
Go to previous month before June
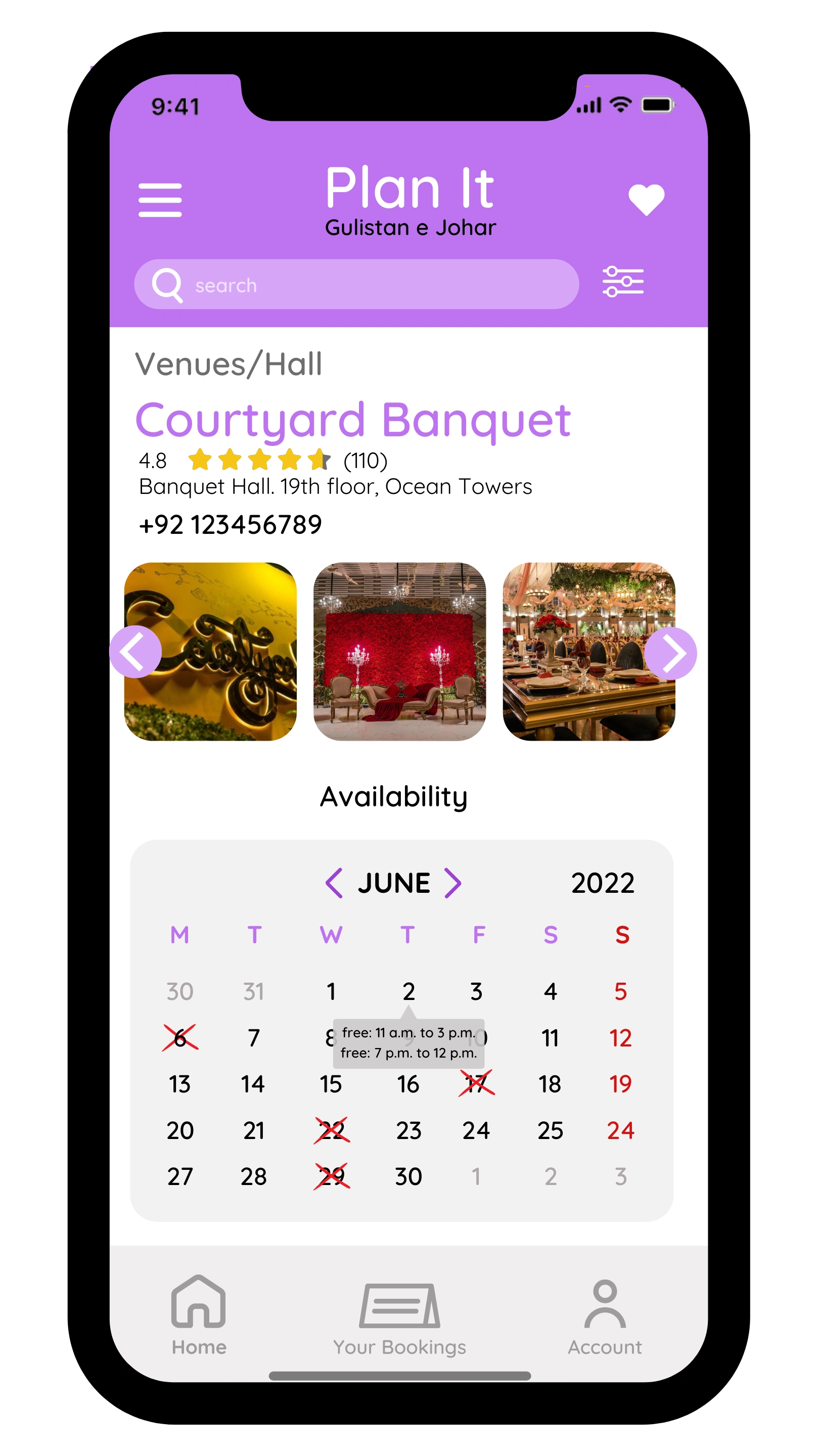(x=334, y=882)
